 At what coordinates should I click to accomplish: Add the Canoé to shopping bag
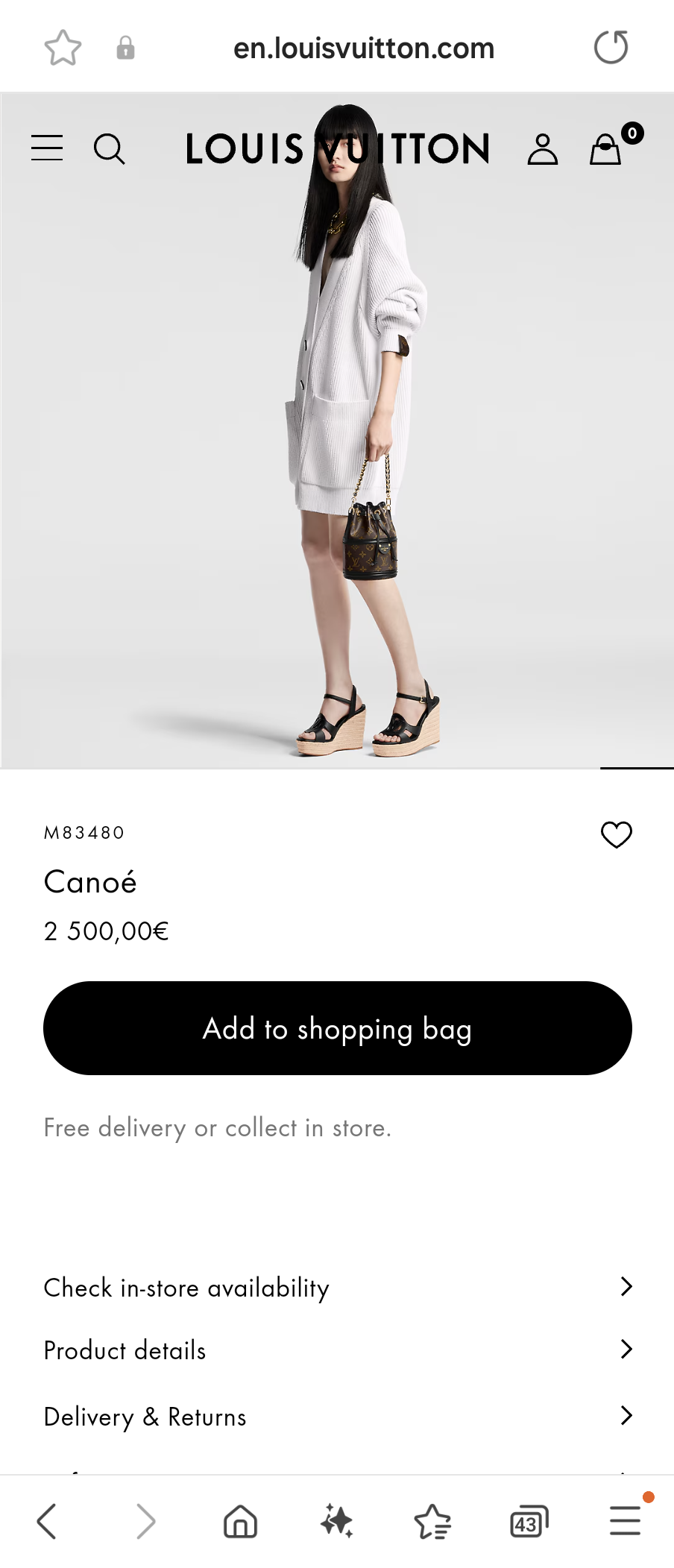[337, 1028]
